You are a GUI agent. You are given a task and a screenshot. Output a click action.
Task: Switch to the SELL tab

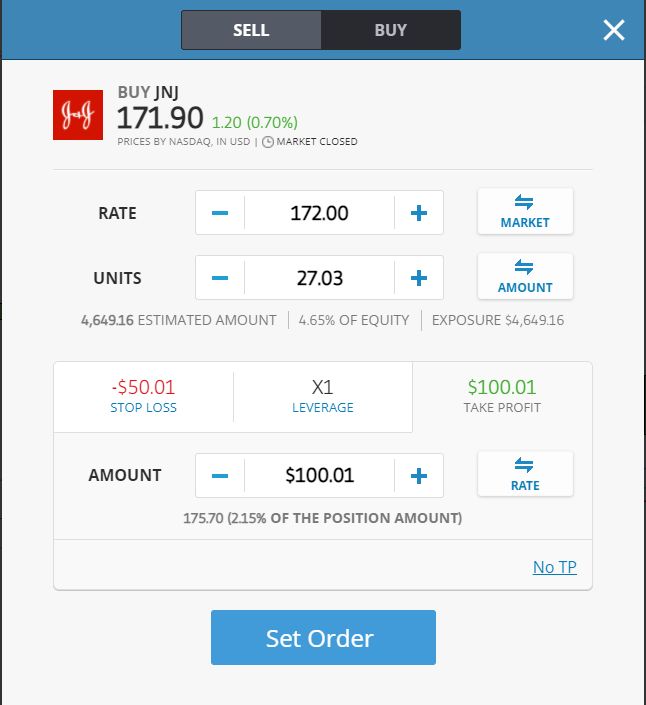pyautogui.click(x=251, y=30)
